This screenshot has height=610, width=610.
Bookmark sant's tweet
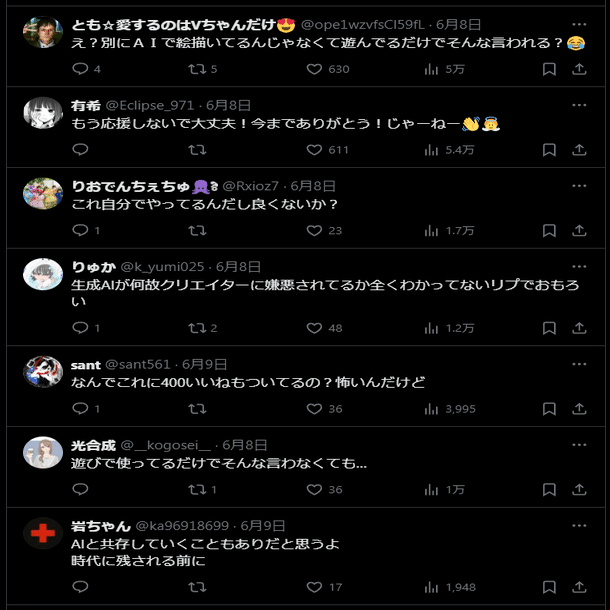(549, 408)
